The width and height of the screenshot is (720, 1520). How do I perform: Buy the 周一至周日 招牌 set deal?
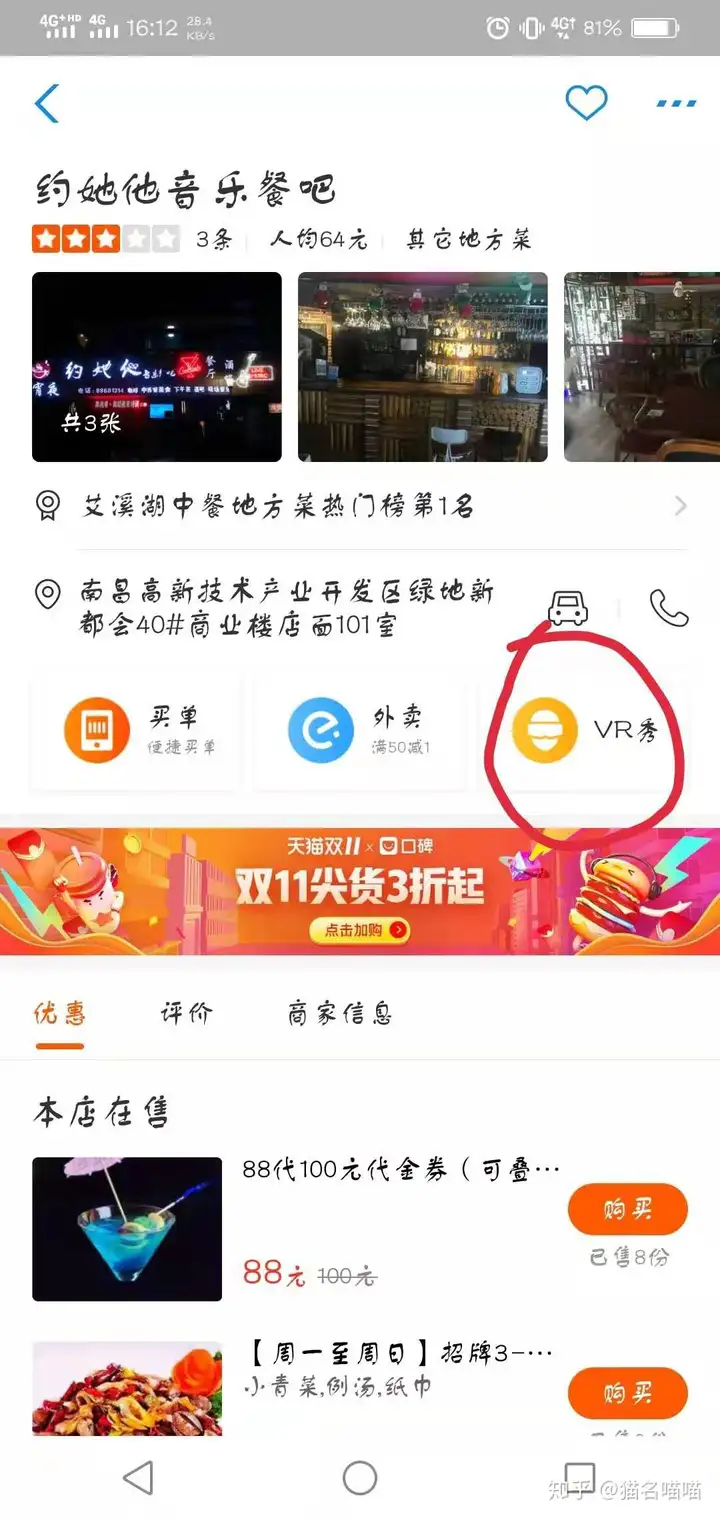pyautogui.click(x=627, y=1392)
